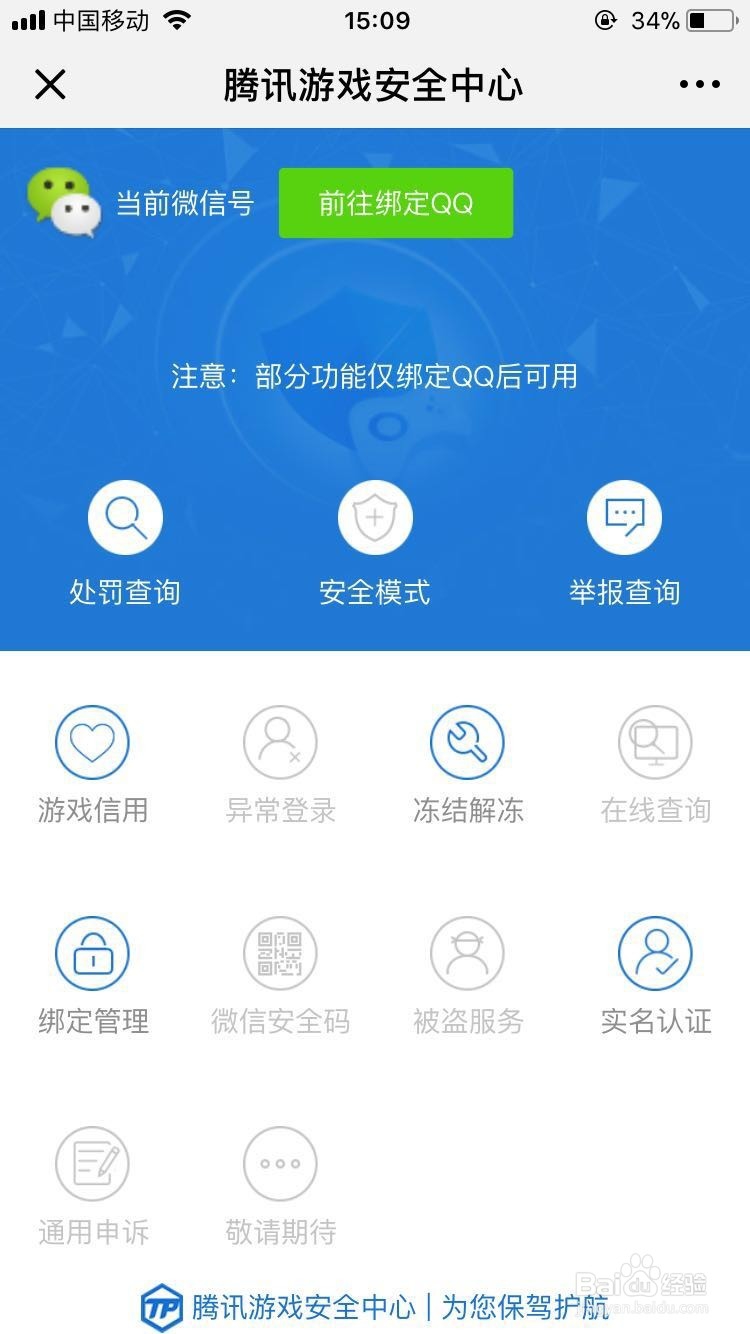Open the 冻结解冻 wrench icon

(x=467, y=742)
